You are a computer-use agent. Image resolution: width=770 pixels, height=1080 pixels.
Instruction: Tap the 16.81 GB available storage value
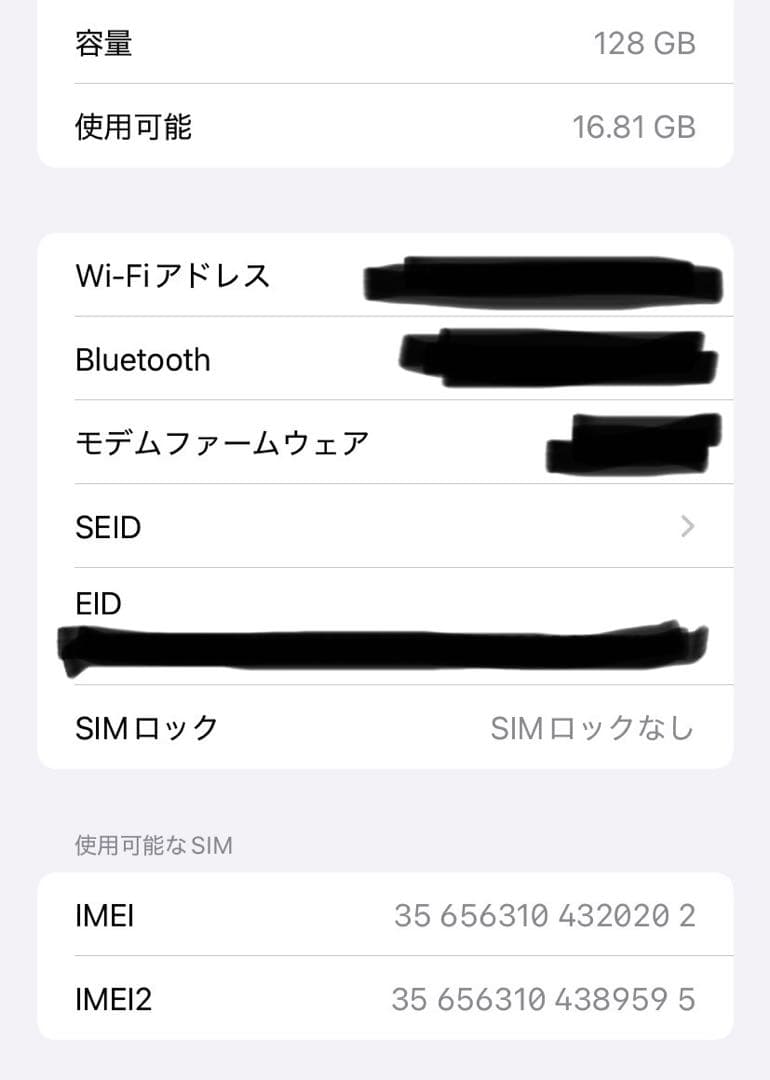point(634,126)
